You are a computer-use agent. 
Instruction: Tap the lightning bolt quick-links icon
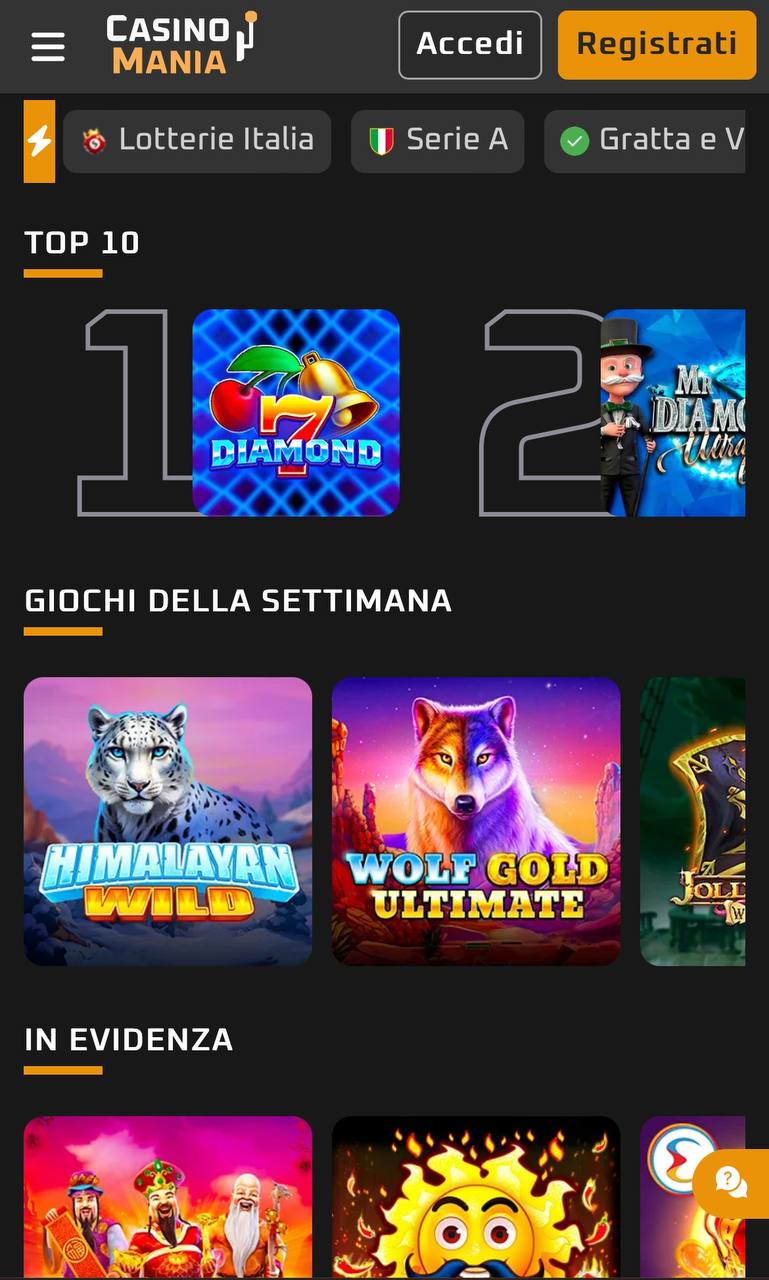click(x=39, y=141)
